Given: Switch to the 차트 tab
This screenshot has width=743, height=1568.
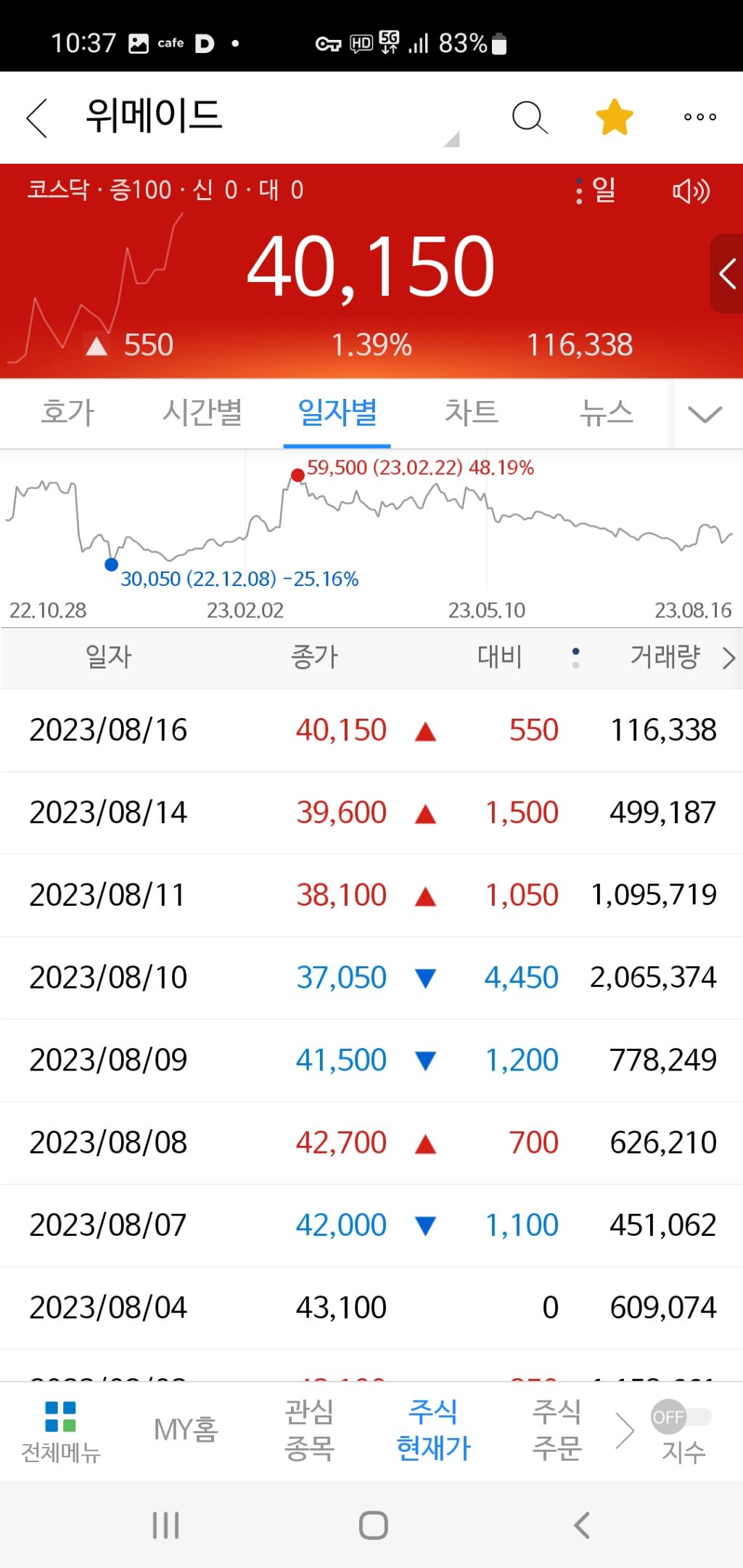Looking at the screenshot, I should 472,413.
